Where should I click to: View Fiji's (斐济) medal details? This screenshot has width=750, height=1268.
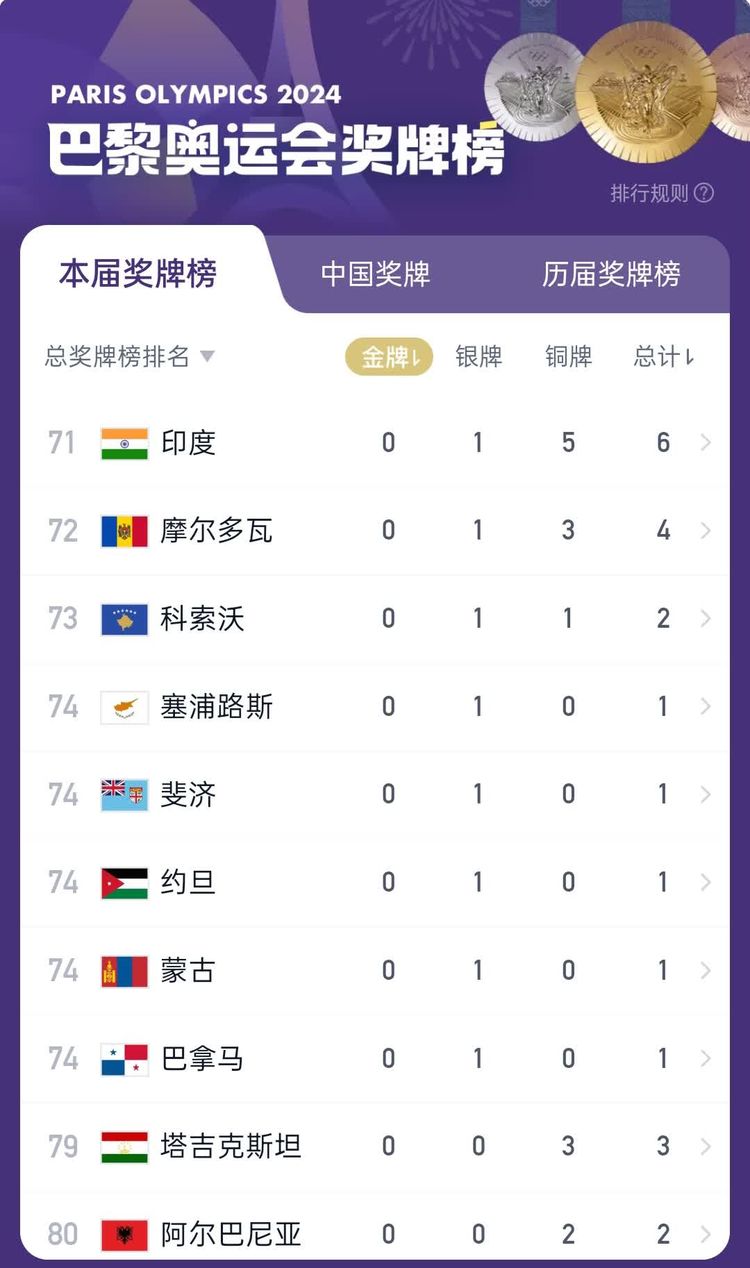tap(375, 795)
